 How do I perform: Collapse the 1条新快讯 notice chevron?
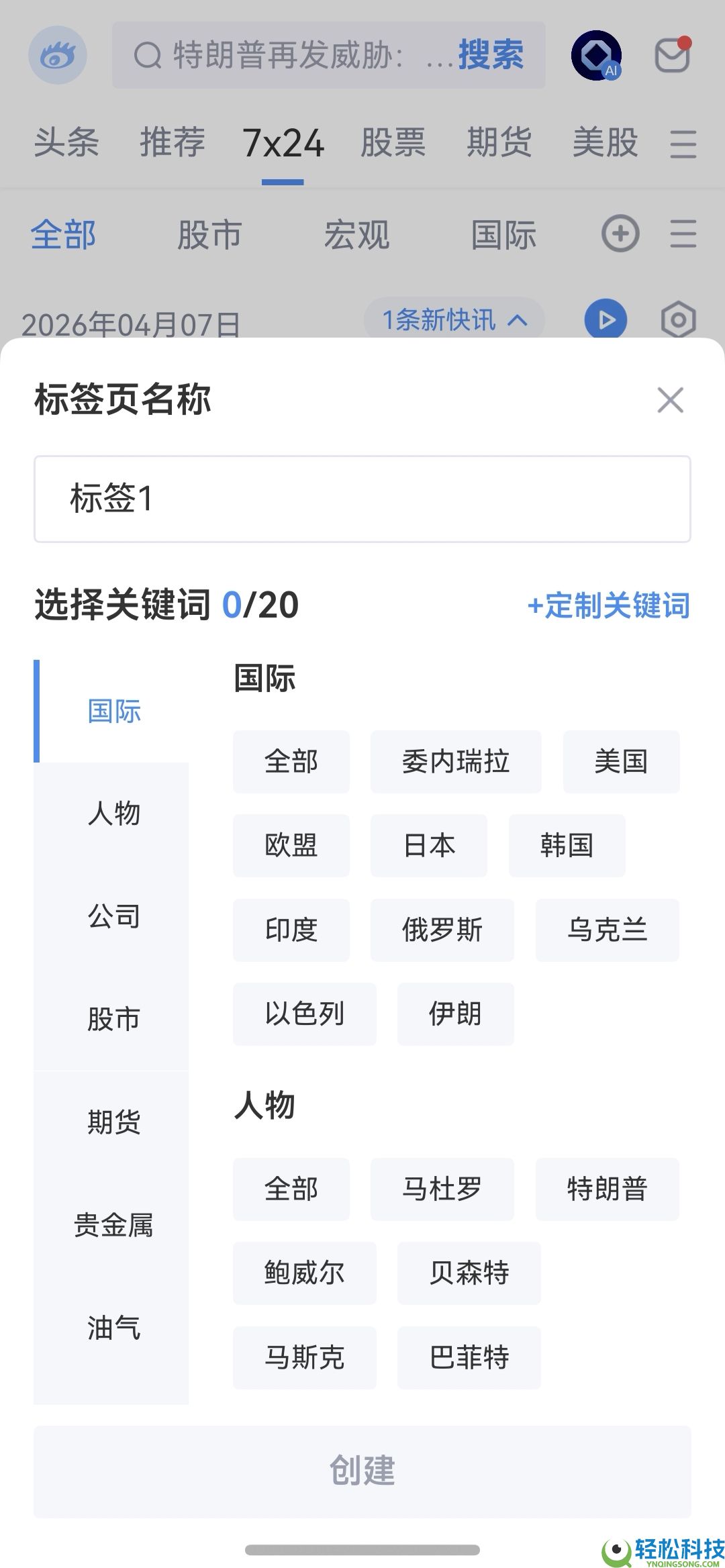pos(515,320)
